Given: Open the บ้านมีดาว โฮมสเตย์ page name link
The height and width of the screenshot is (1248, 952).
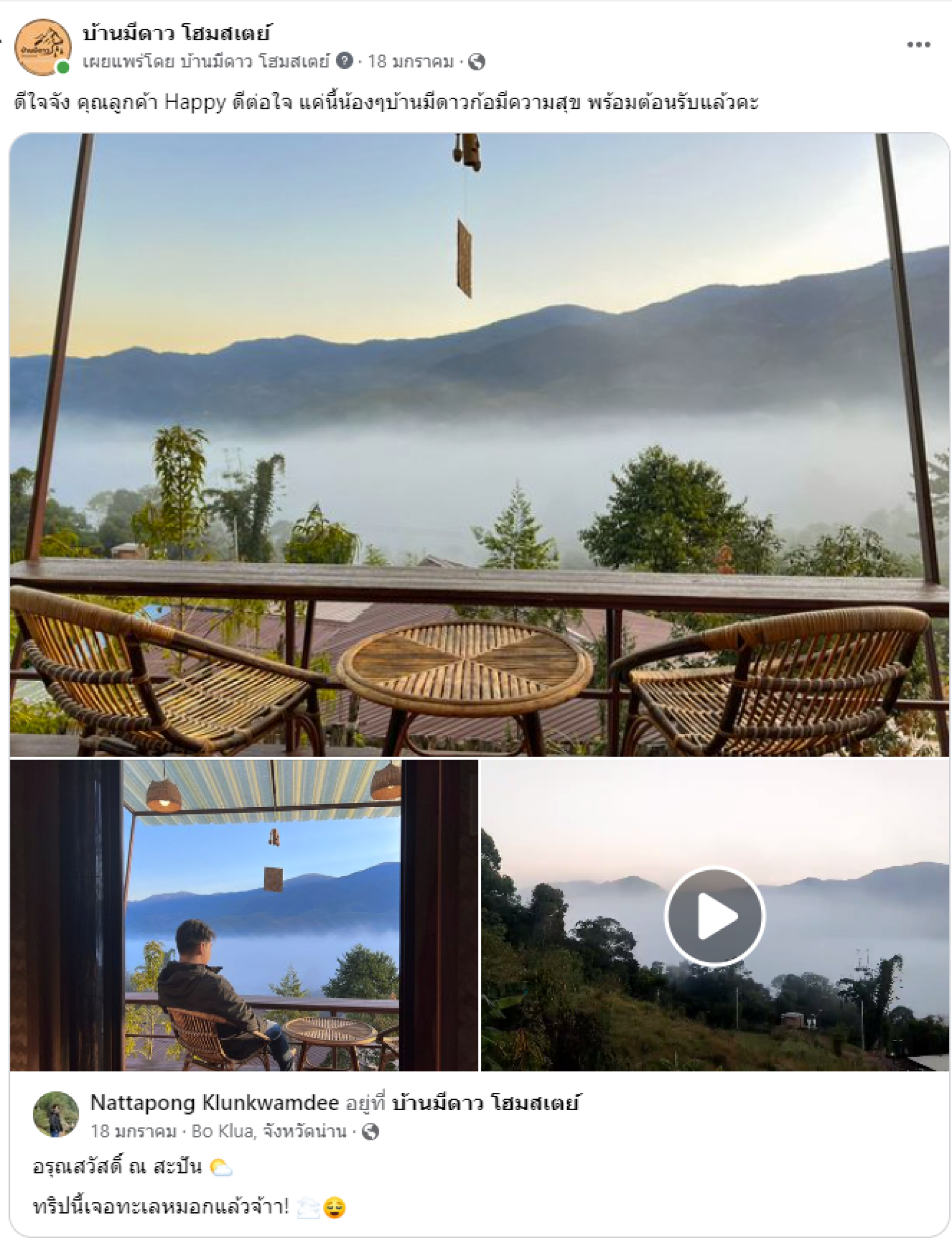Looking at the screenshot, I should 176,33.
